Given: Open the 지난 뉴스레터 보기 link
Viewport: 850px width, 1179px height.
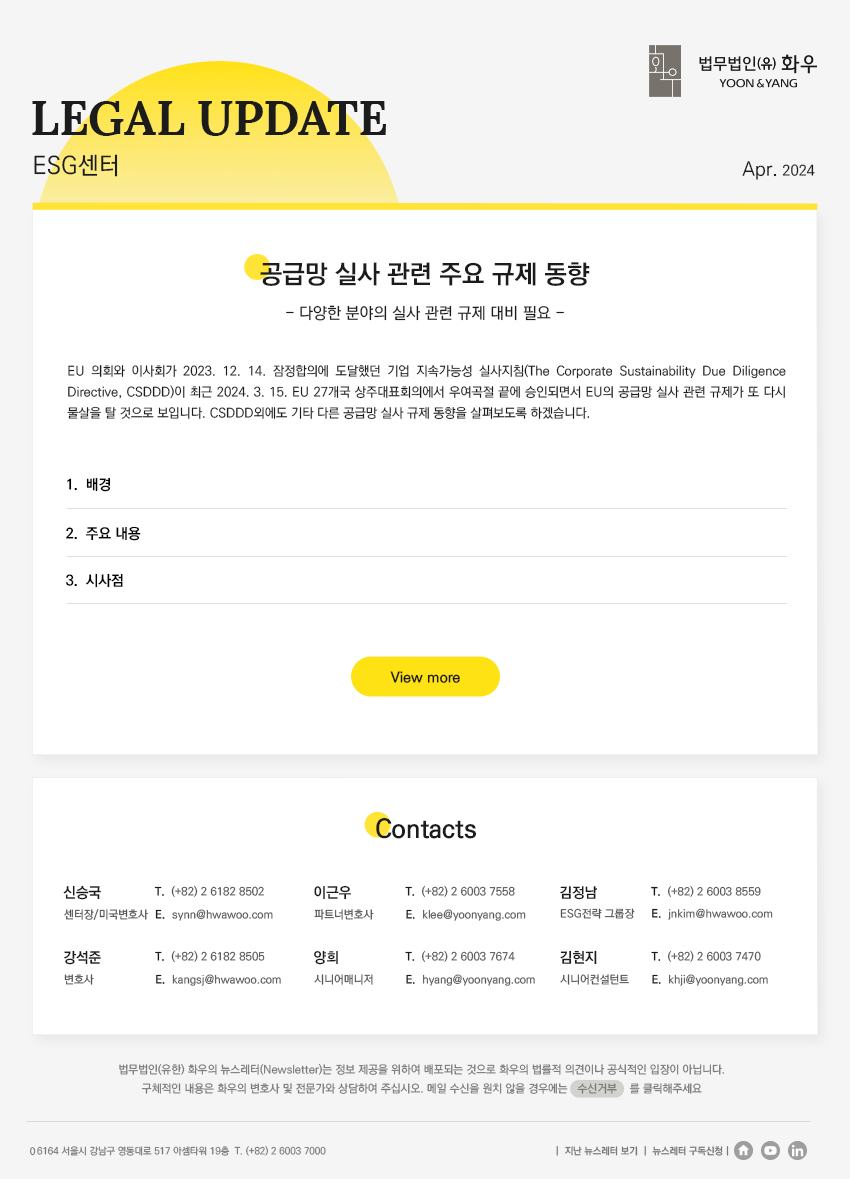Looking at the screenshot, I should tap(601, 1151).
